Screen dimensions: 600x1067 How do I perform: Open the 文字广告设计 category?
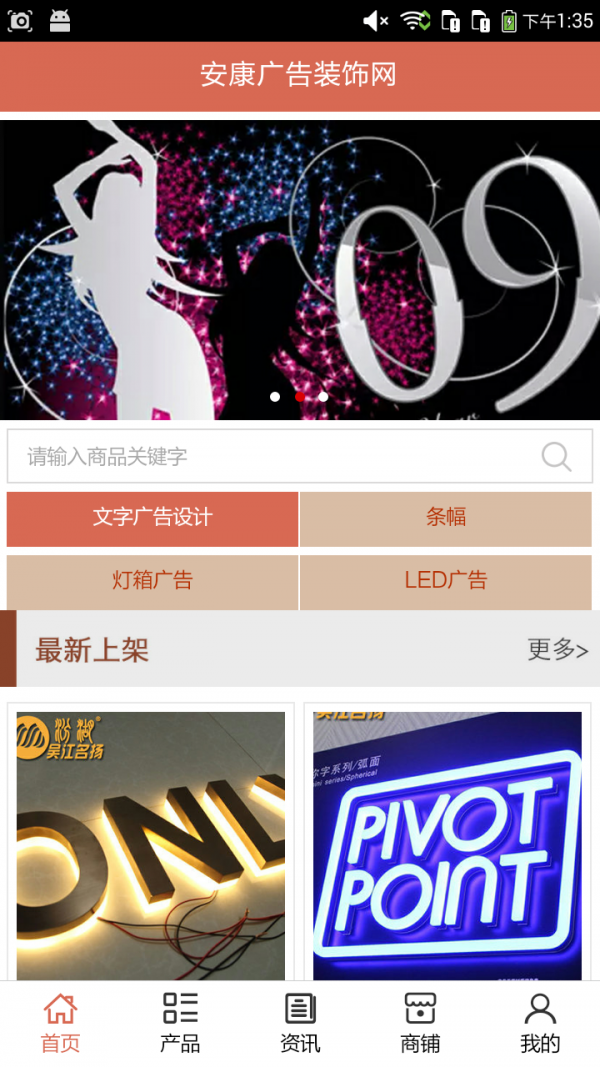pos(152,518)
